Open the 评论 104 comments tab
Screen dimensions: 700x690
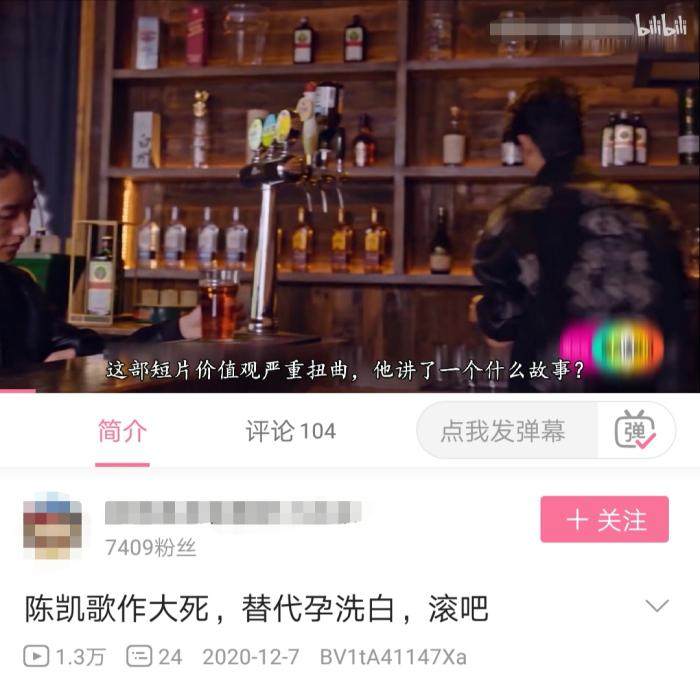291,431
